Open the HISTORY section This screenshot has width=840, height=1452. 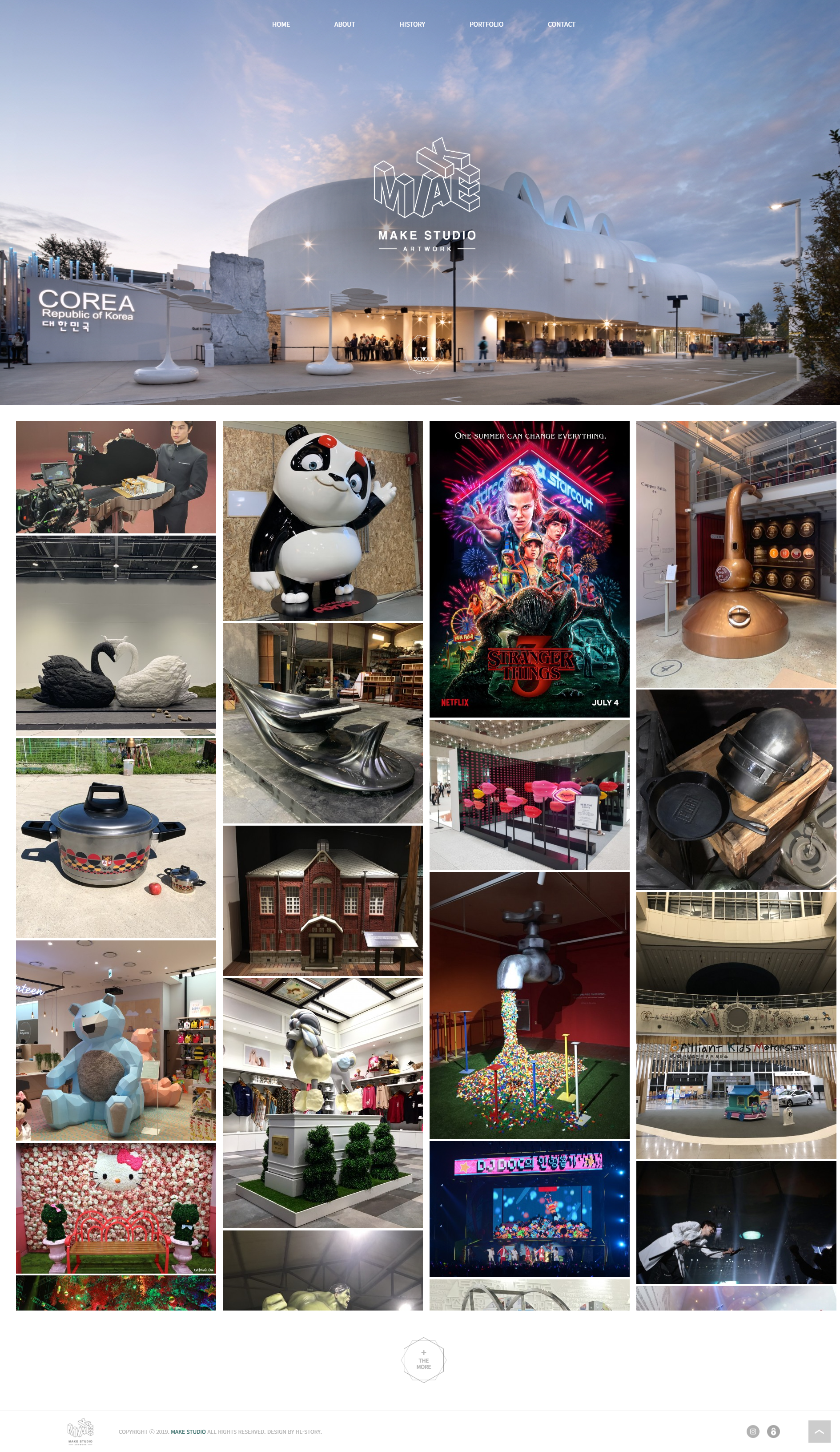412,24
